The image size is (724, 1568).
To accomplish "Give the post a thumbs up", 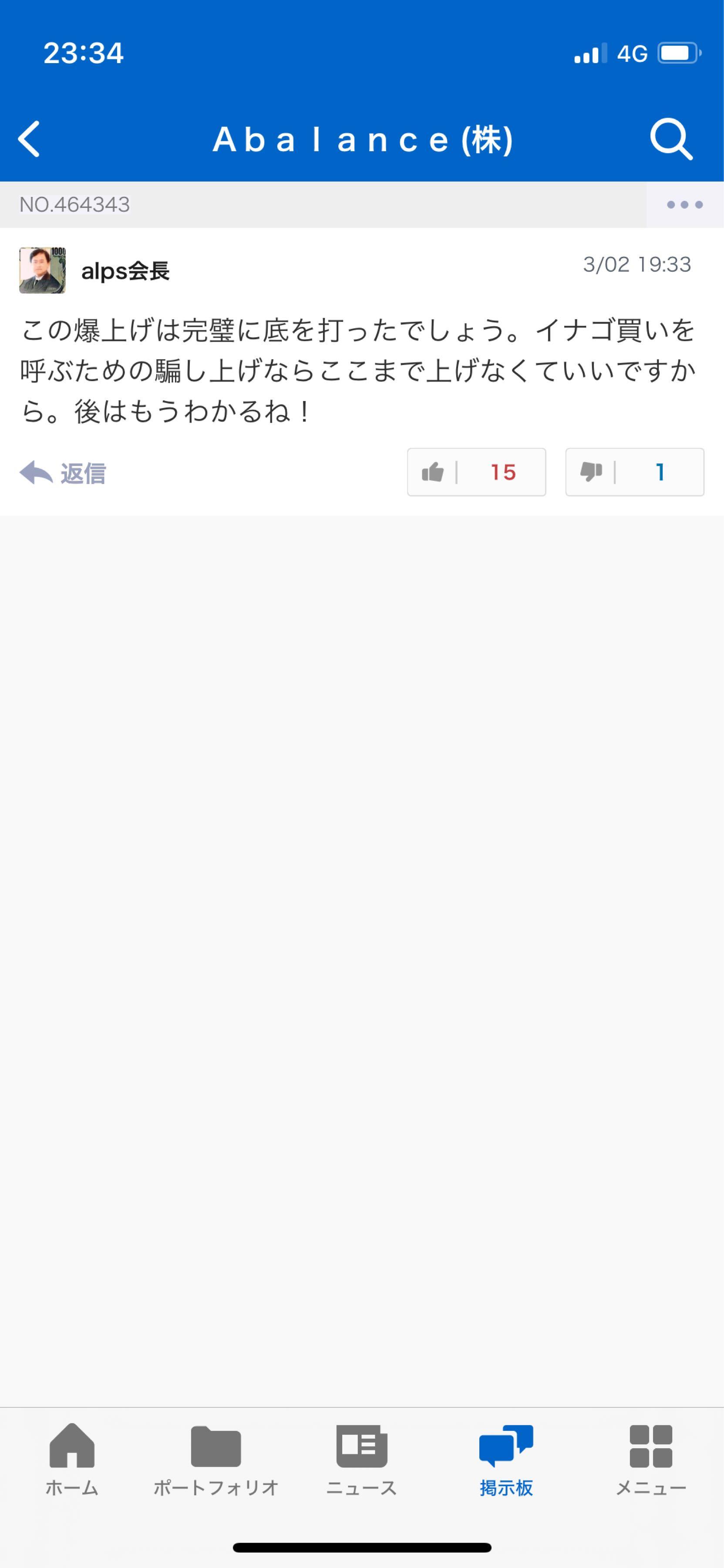I will [476, 472].
